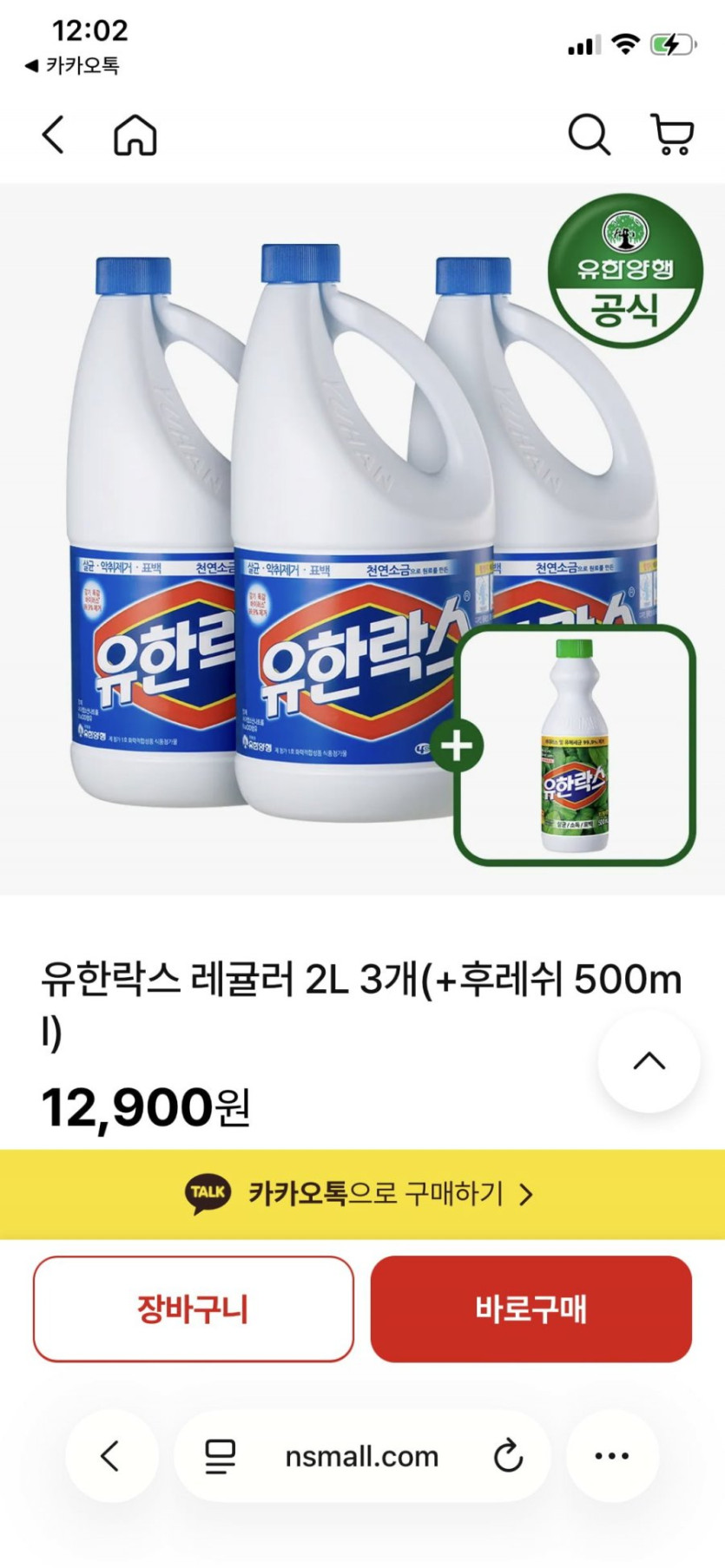
Task: Tap the nsmall.com address bar
Action: click(361, 1456)
